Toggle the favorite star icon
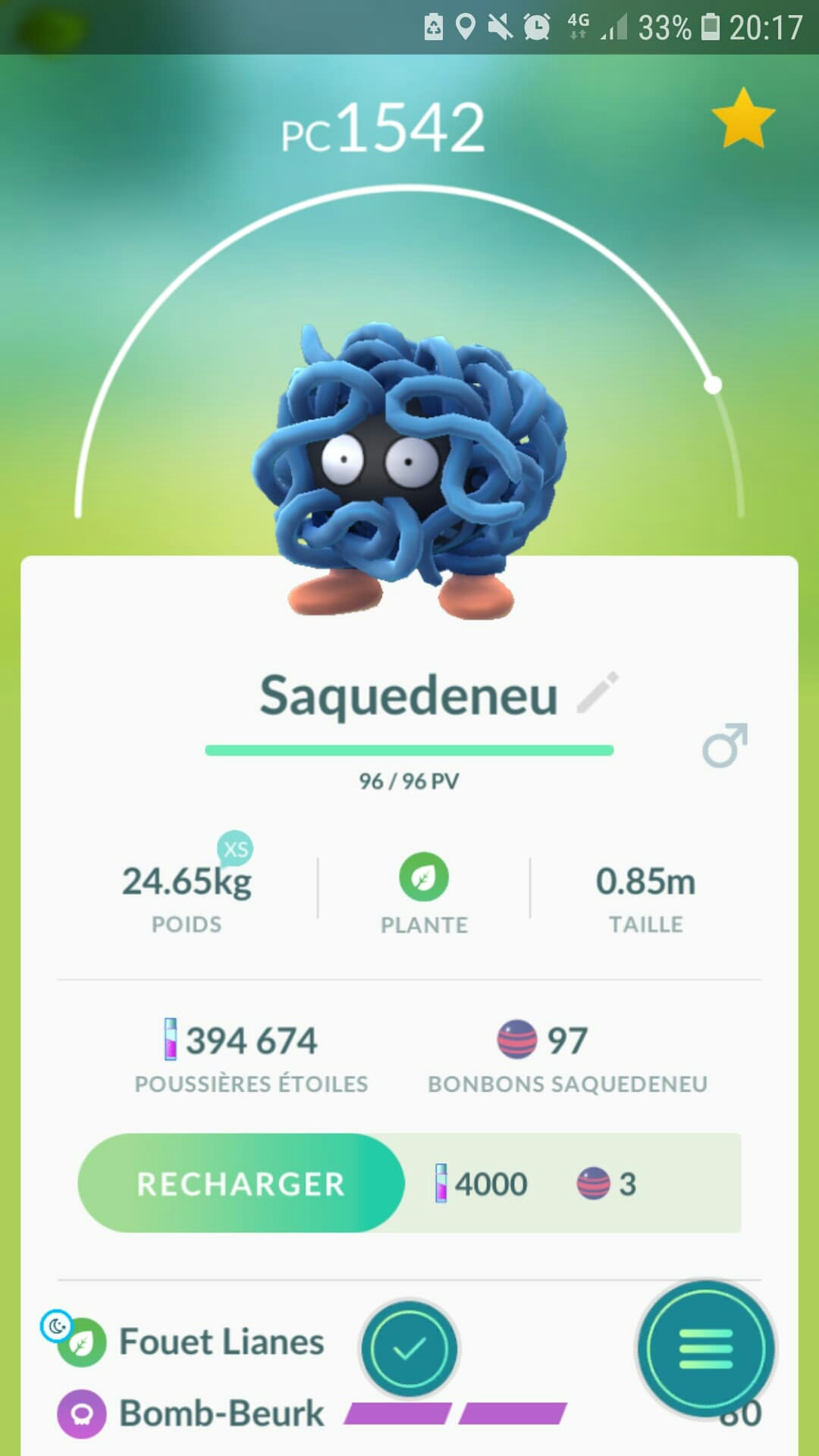Image resolution: width=819 pixels, height=1456 pixels. coord(743,119)
